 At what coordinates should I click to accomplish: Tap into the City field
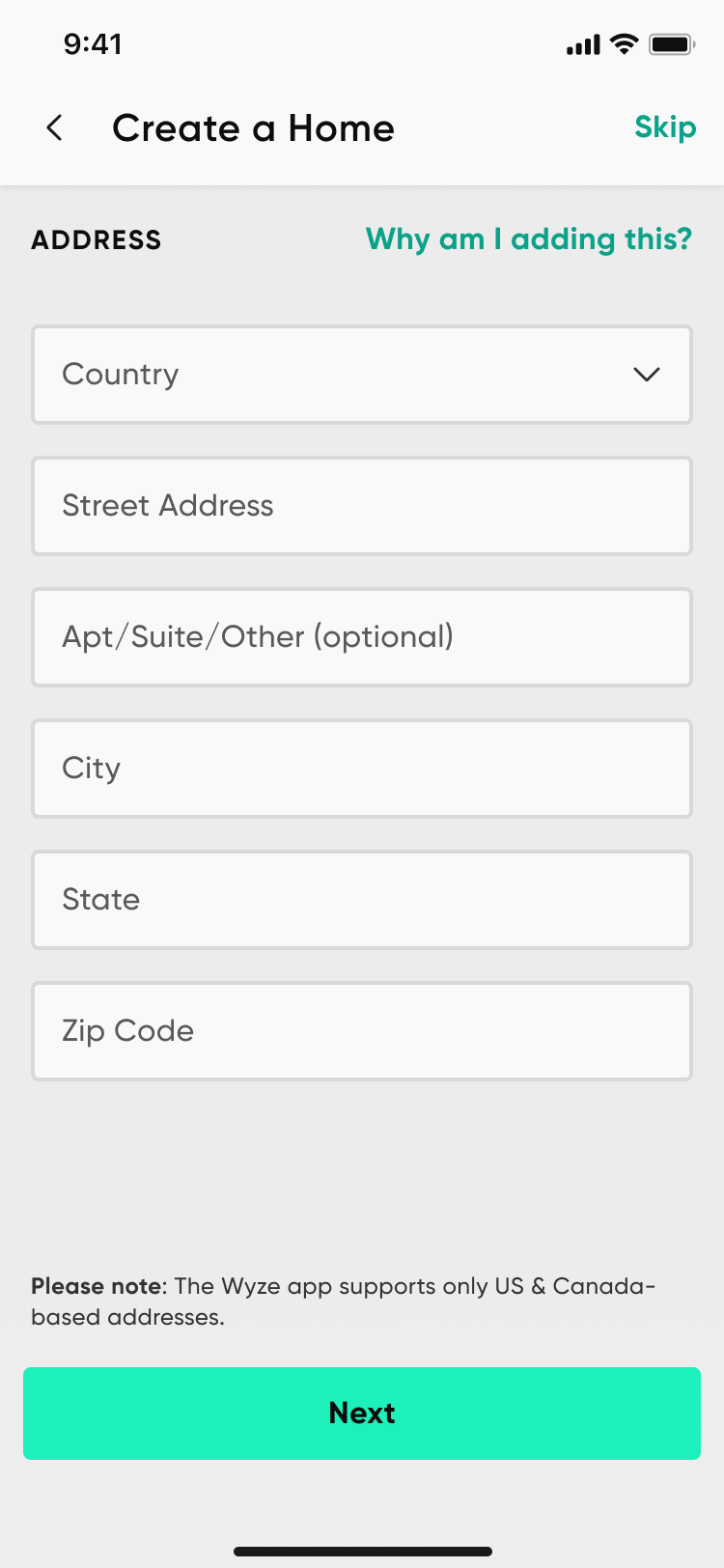pyautogui.click(x=362, y=769)
